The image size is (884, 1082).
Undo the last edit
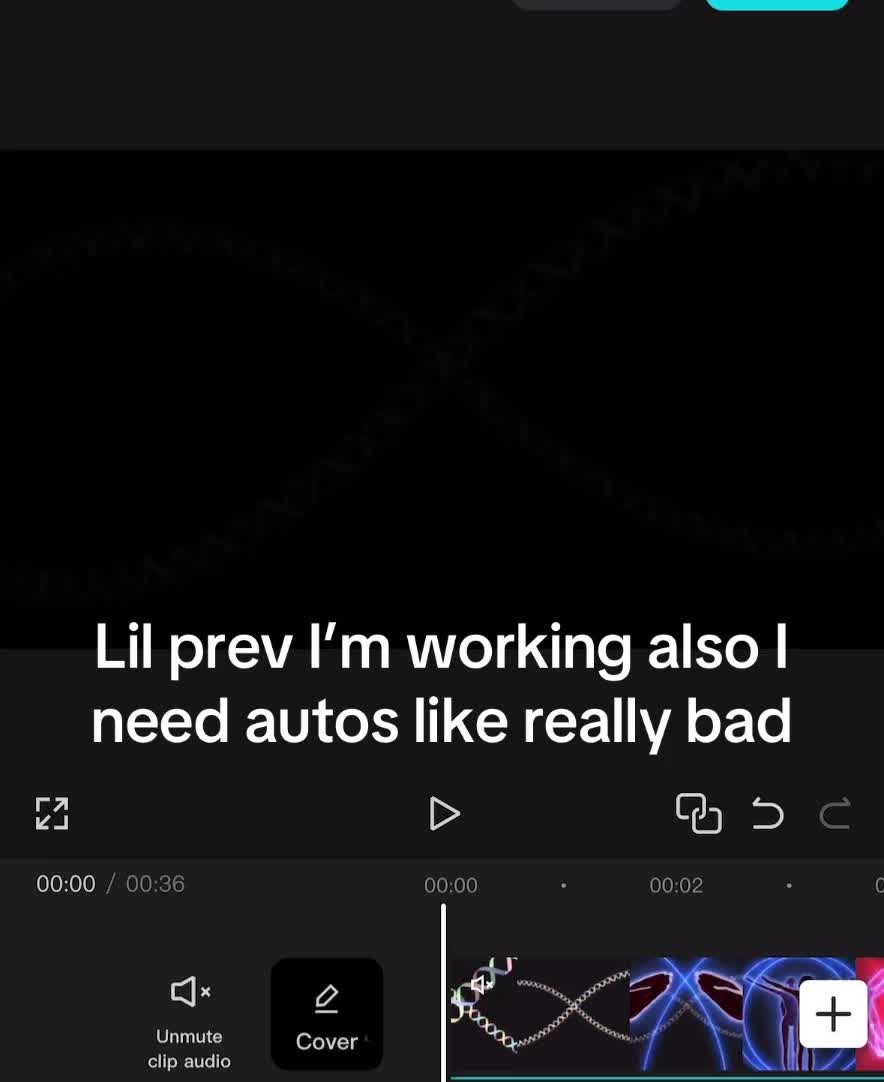point(767,814)
